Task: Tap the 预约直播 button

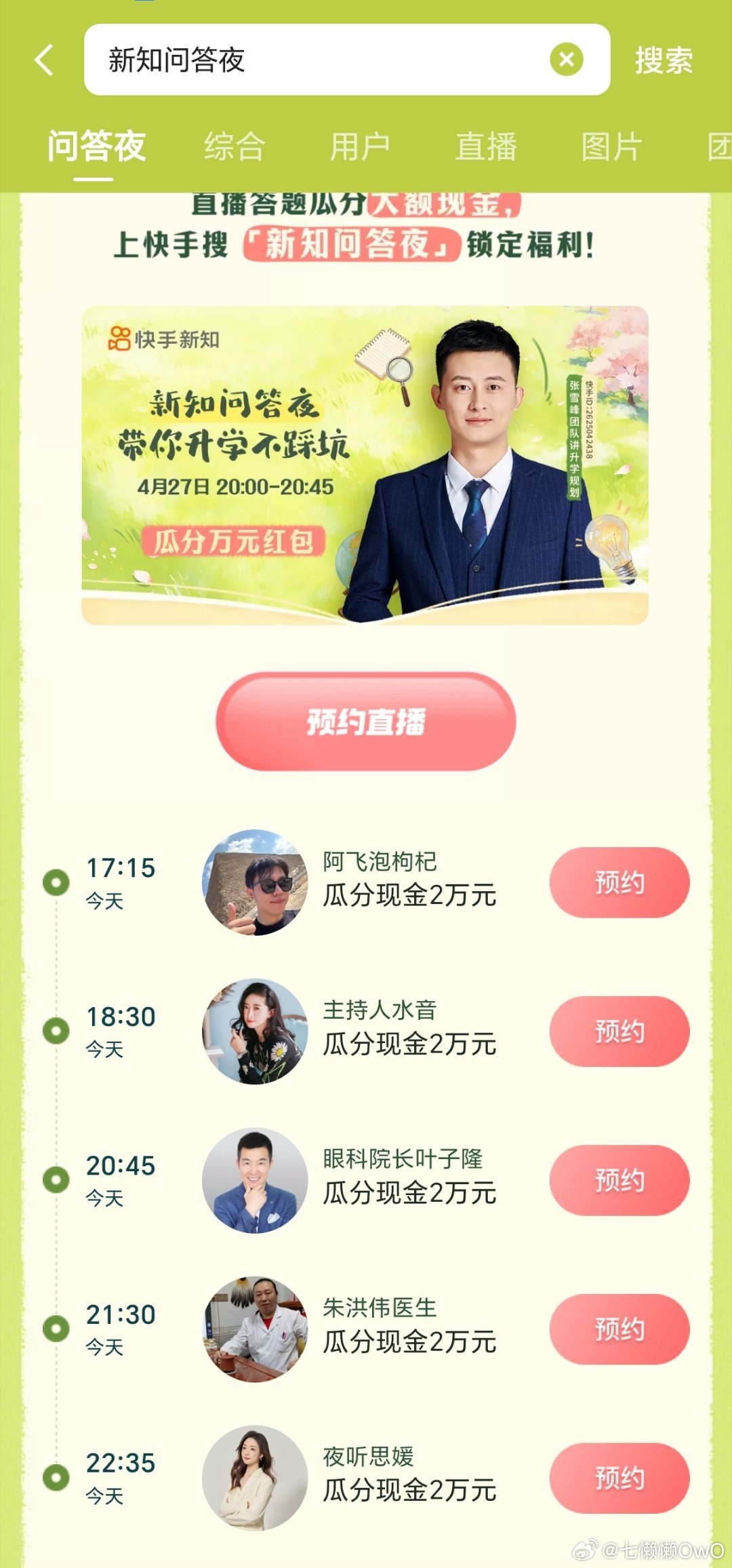Action: click(365, 721)
